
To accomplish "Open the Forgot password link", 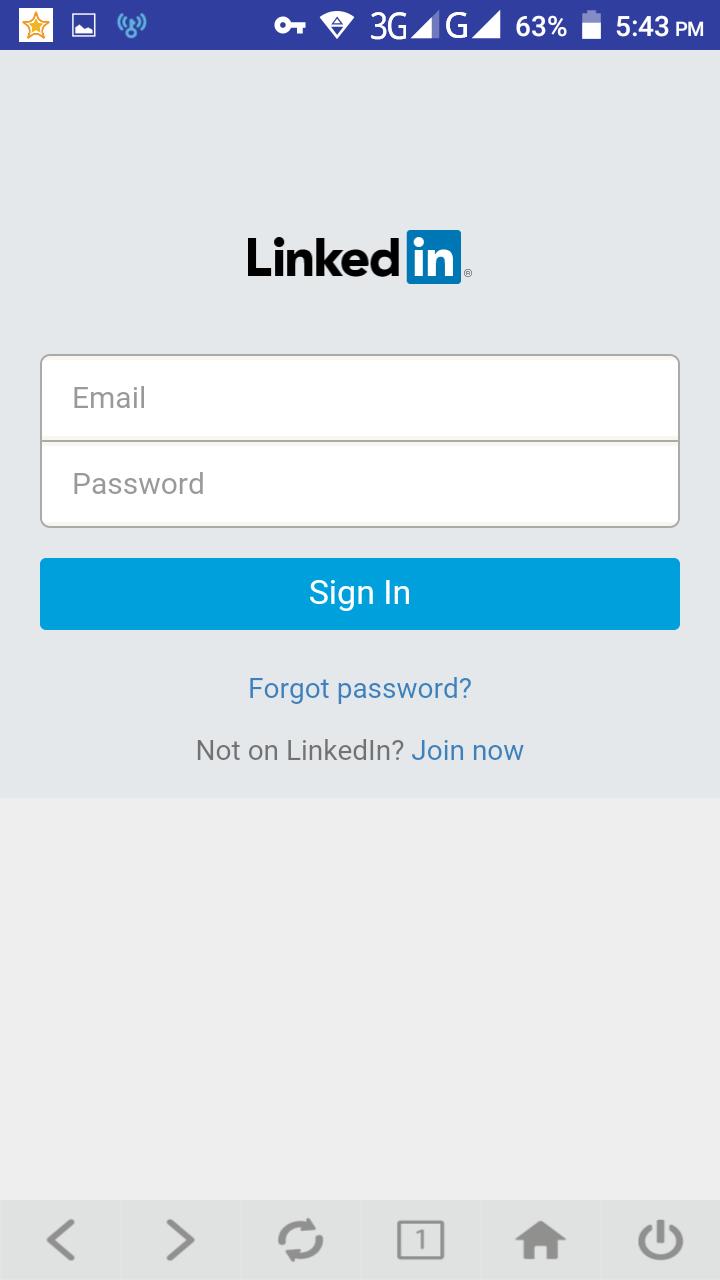I will tap(360, 688).
